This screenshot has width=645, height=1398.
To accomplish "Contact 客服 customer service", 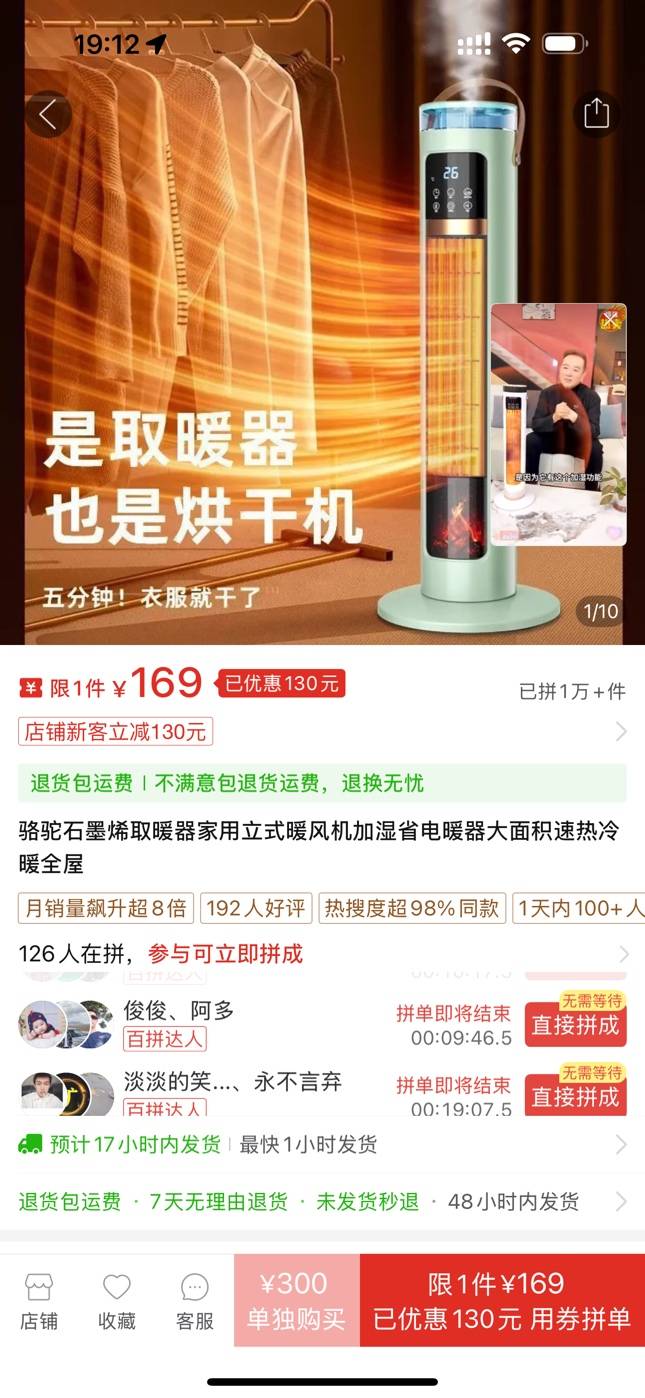I will pos(195,1301).
